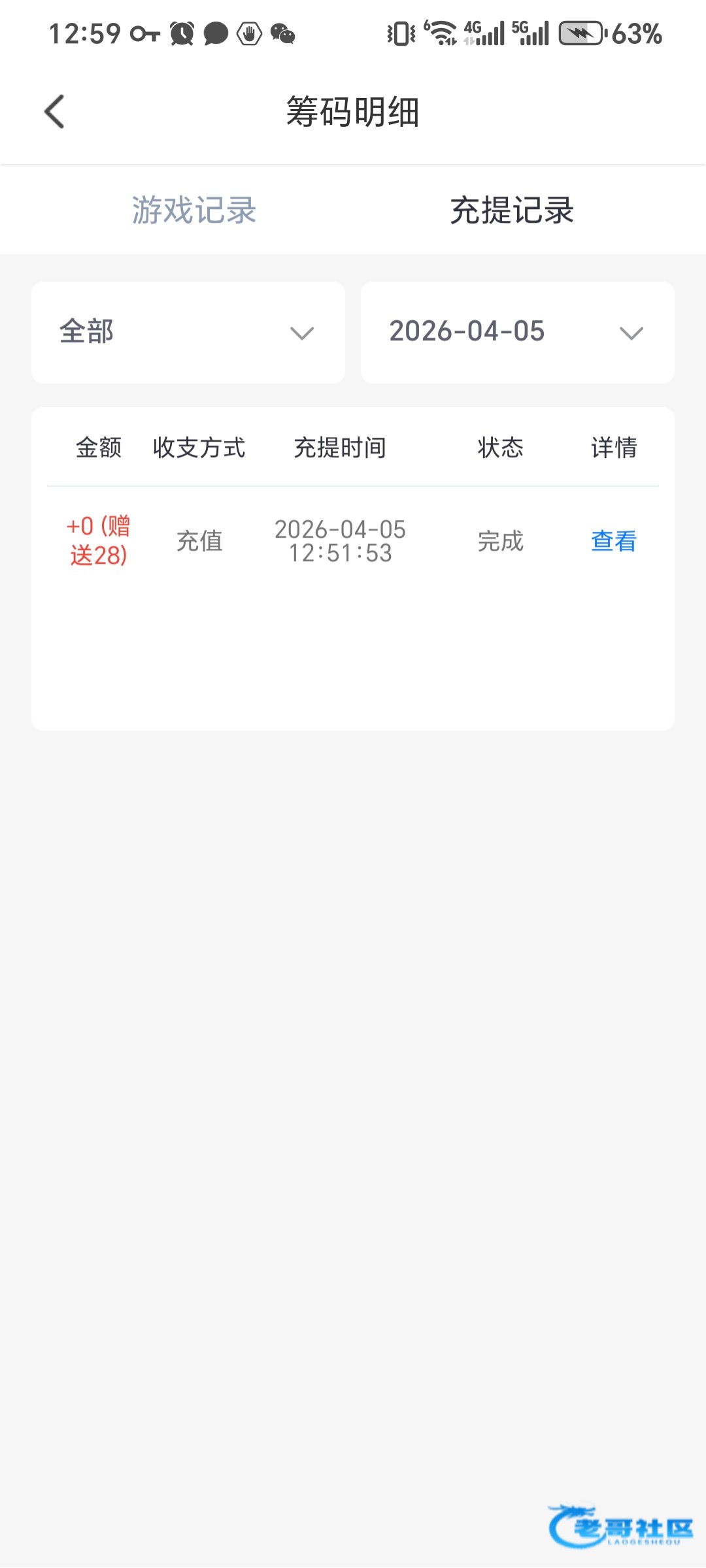Go back using the top-left arrow

coord(55,112)
